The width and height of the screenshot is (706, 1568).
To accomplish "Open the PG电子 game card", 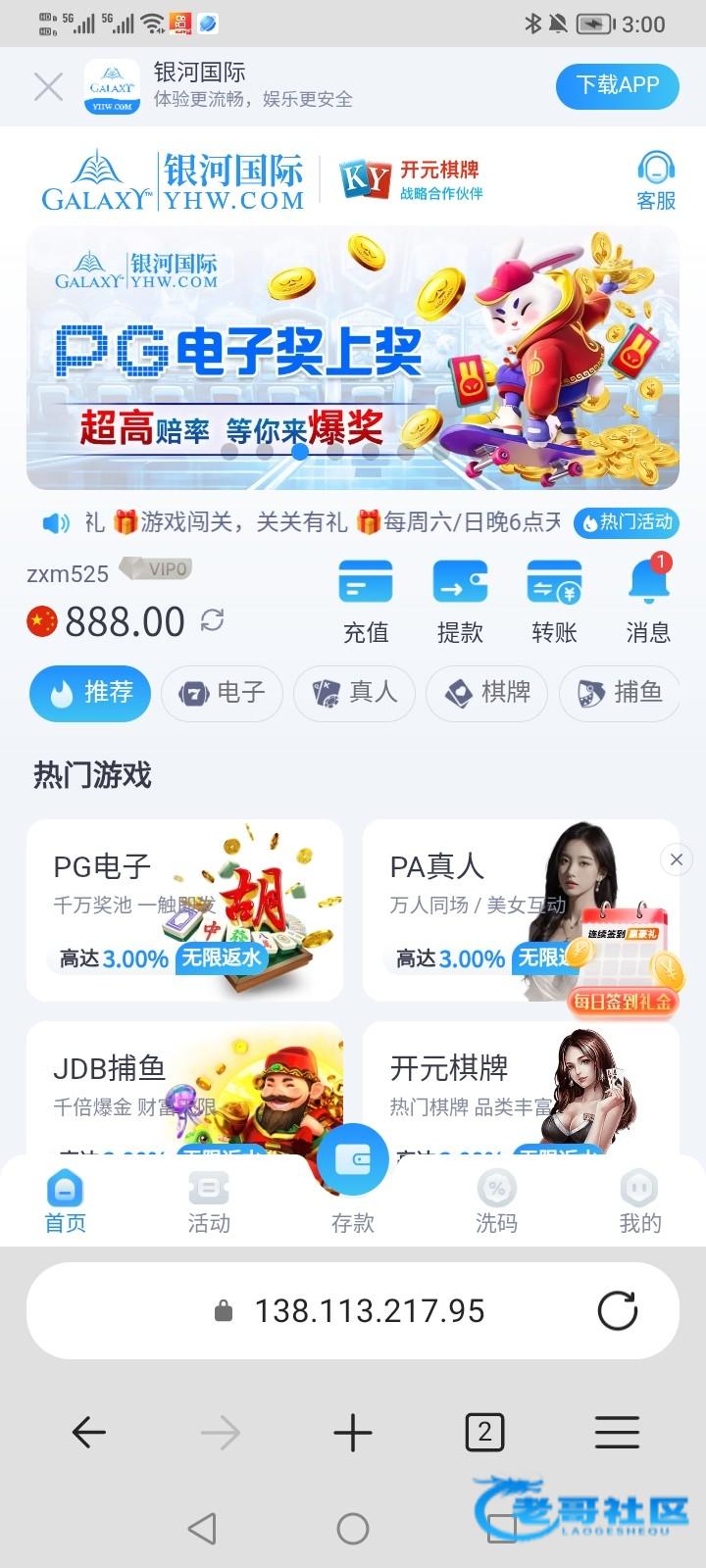I will pos(184,910).
